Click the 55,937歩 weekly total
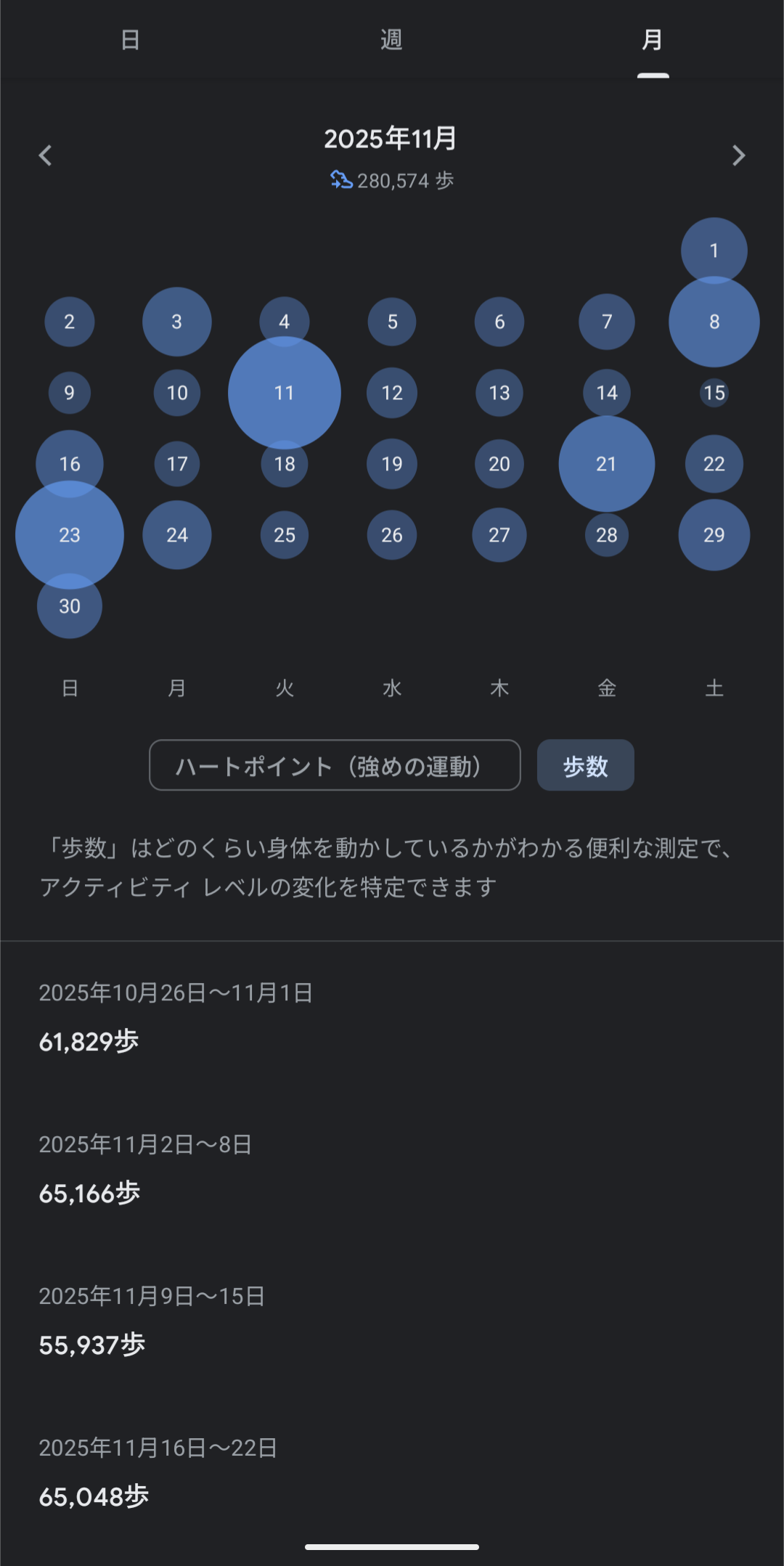 click(x=92, y=1344)
